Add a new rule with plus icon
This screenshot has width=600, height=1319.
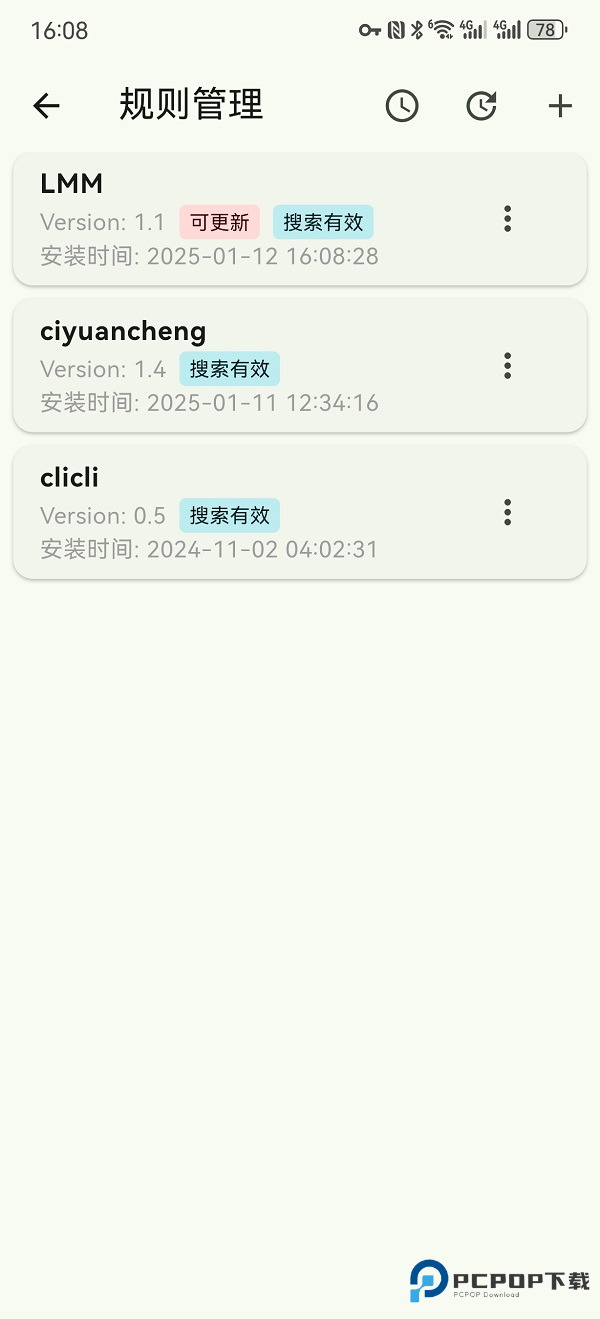point(560,105)
